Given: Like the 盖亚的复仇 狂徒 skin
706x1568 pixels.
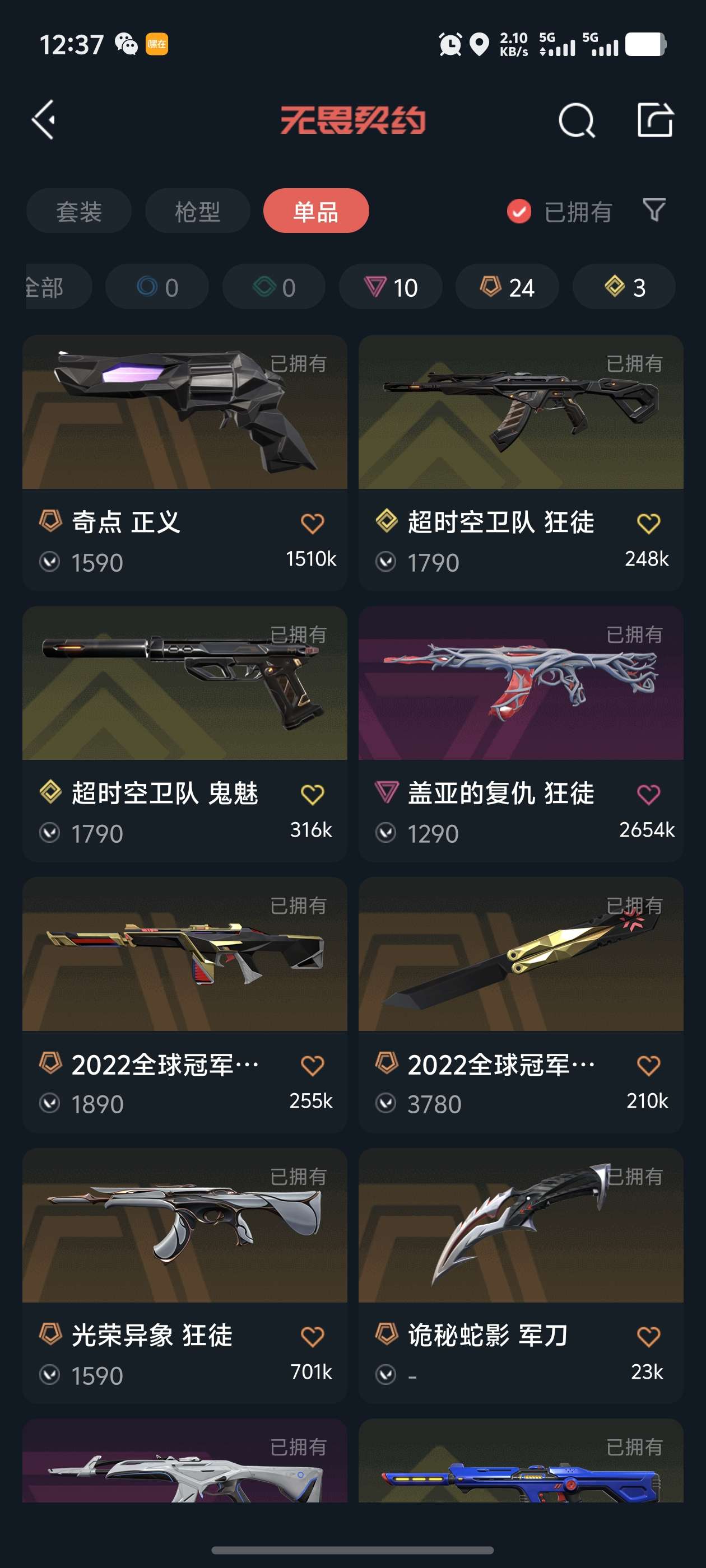Looking at the screenshot, I should (x=648, y=794).
